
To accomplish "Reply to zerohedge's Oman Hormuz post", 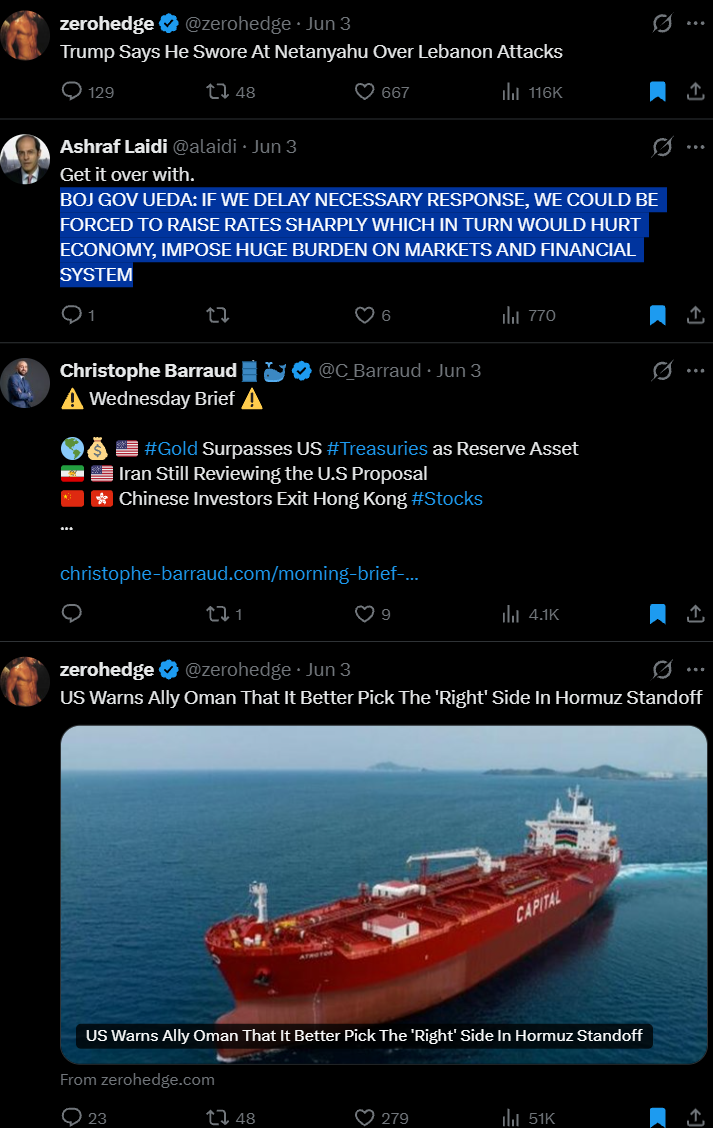I will tap(72, 1116).
